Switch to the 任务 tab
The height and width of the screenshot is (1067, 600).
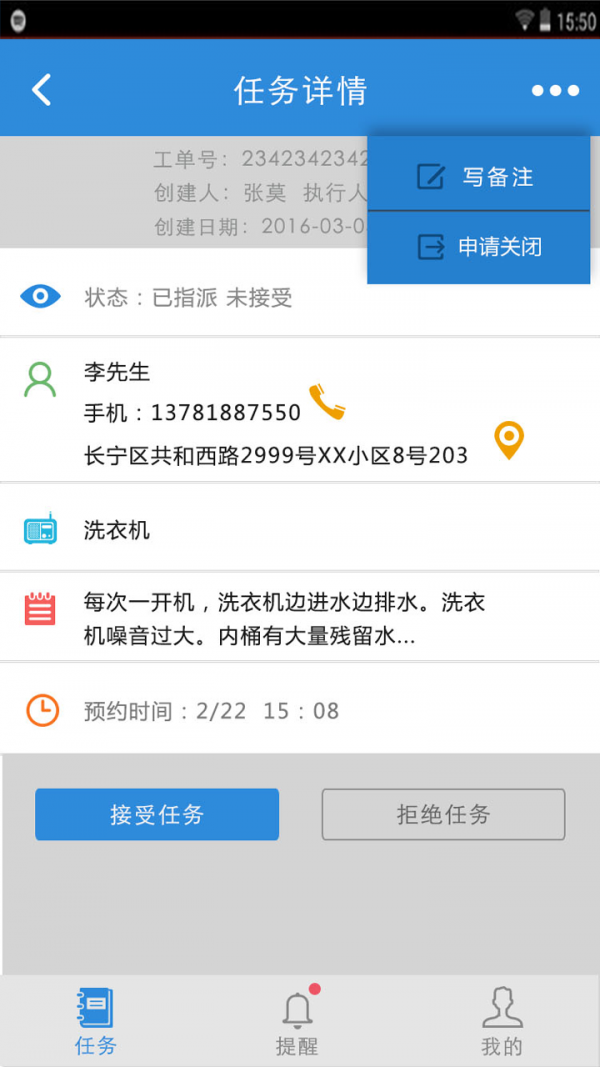pyautogui.click(x=96, y=1021)
